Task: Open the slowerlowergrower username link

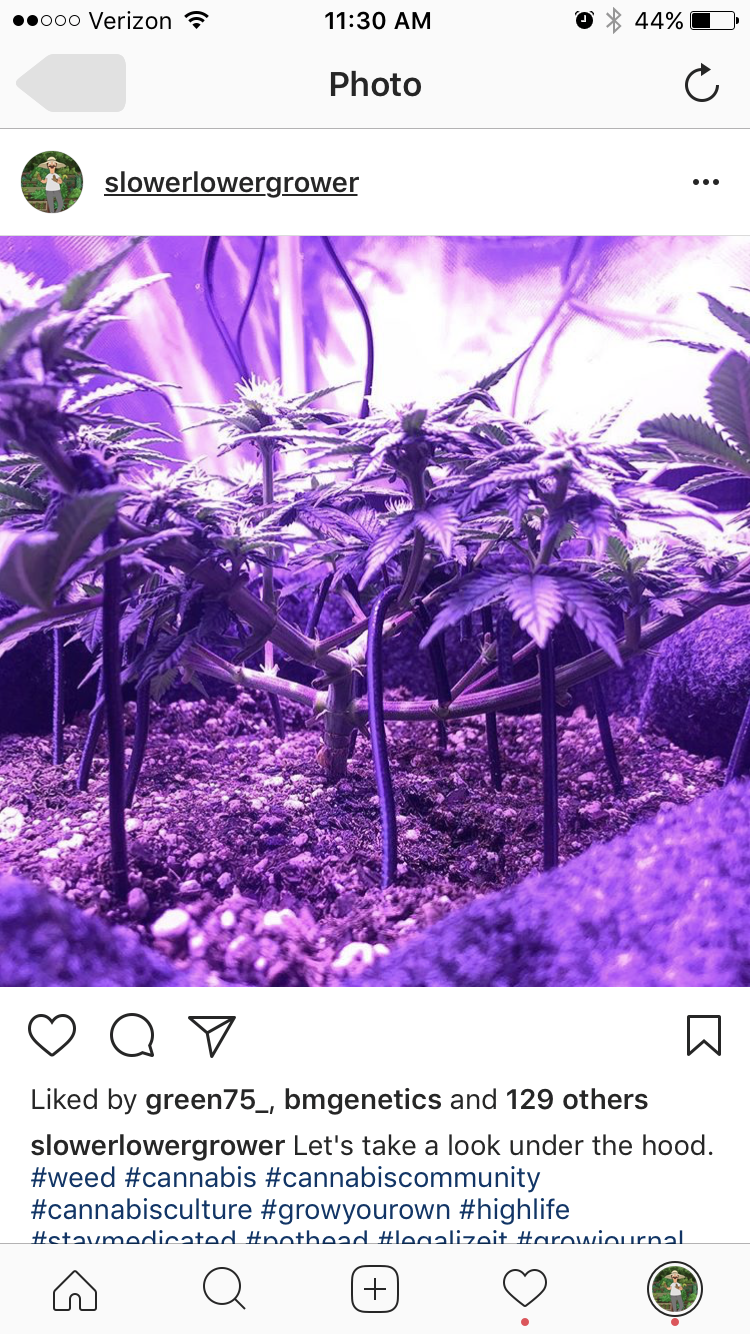Action: pos(231,183)
